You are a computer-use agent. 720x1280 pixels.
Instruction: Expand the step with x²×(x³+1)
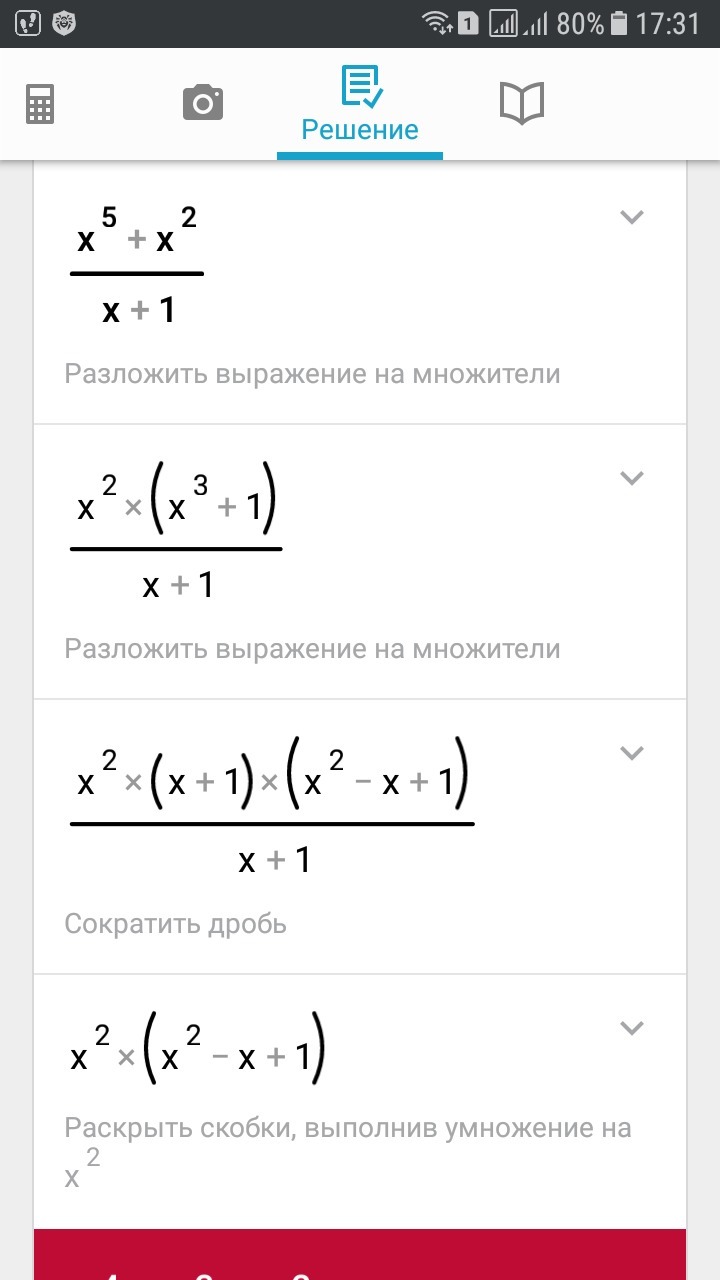631,478
